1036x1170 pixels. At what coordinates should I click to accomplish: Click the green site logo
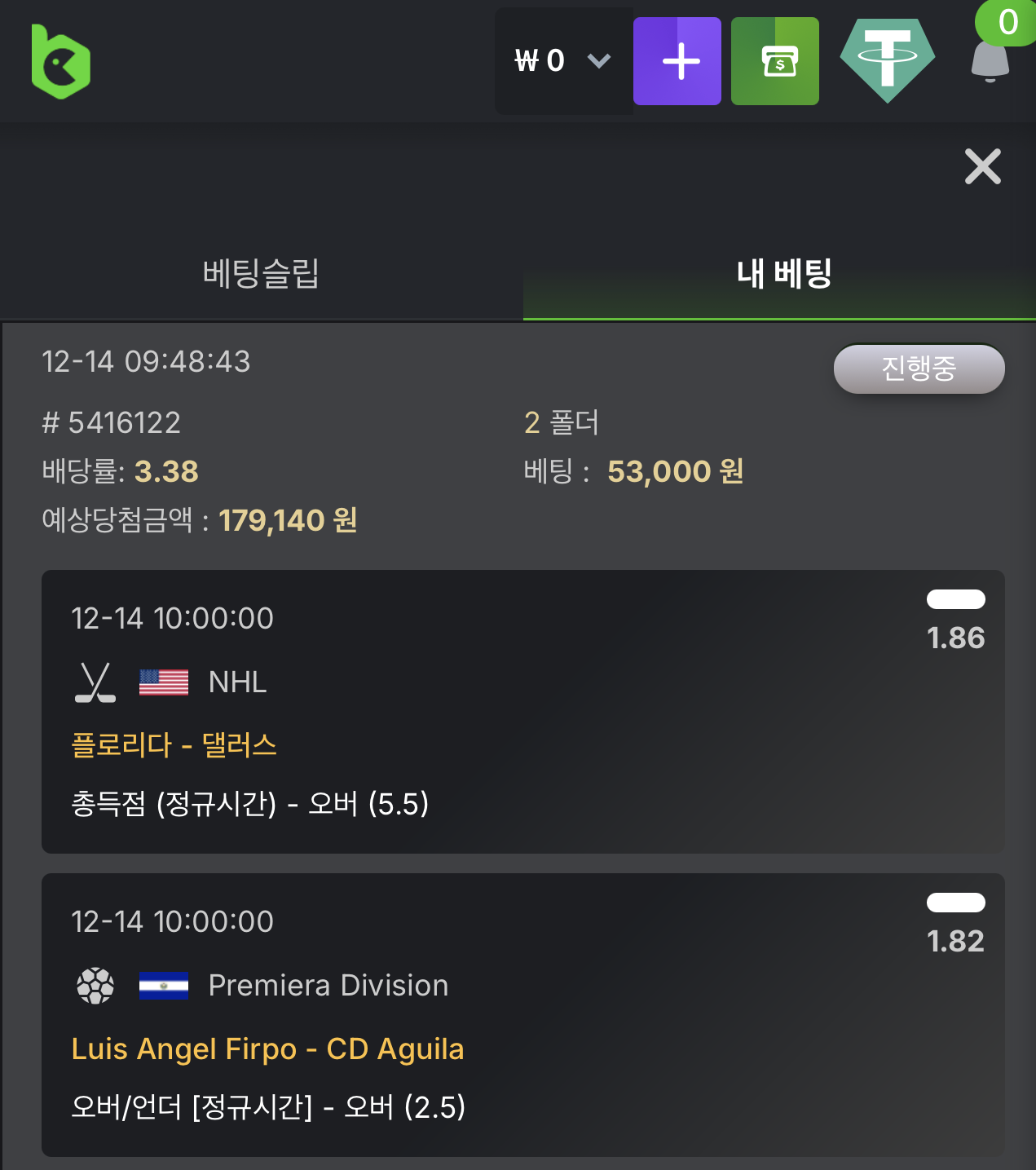60,61
